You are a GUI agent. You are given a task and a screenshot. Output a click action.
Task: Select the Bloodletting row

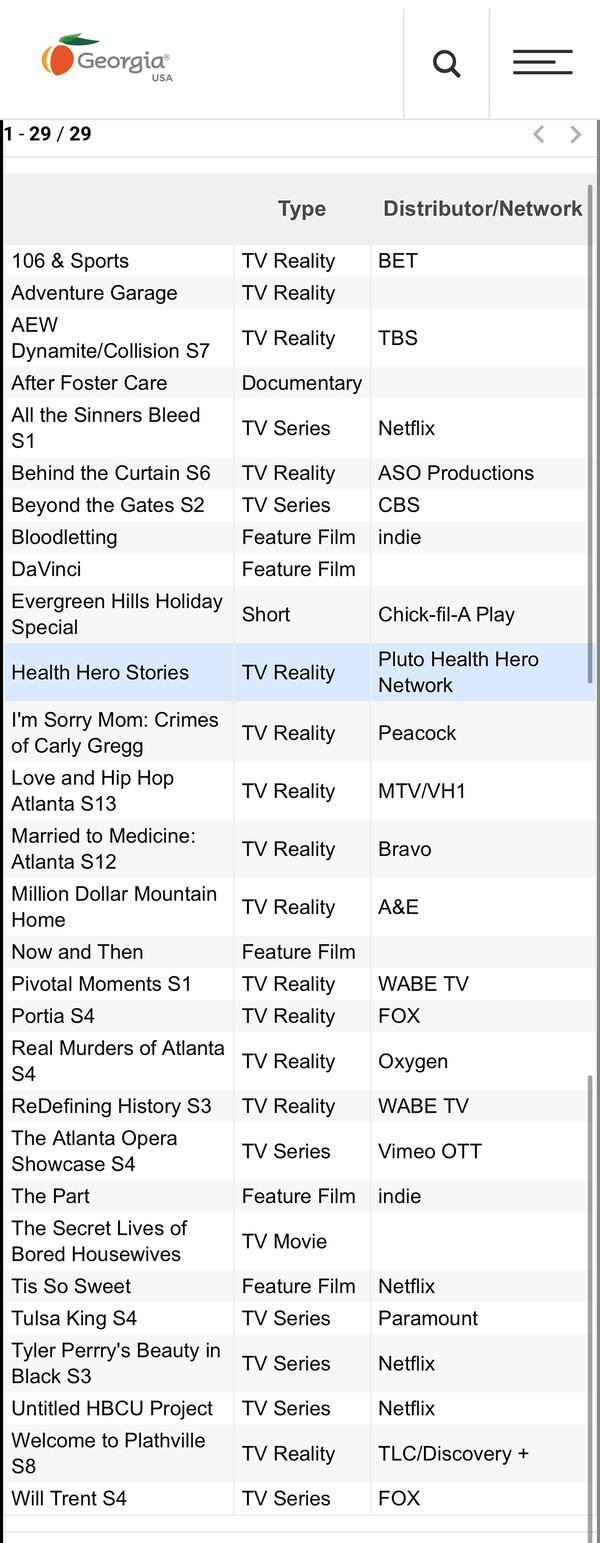(x=64, y=537)
